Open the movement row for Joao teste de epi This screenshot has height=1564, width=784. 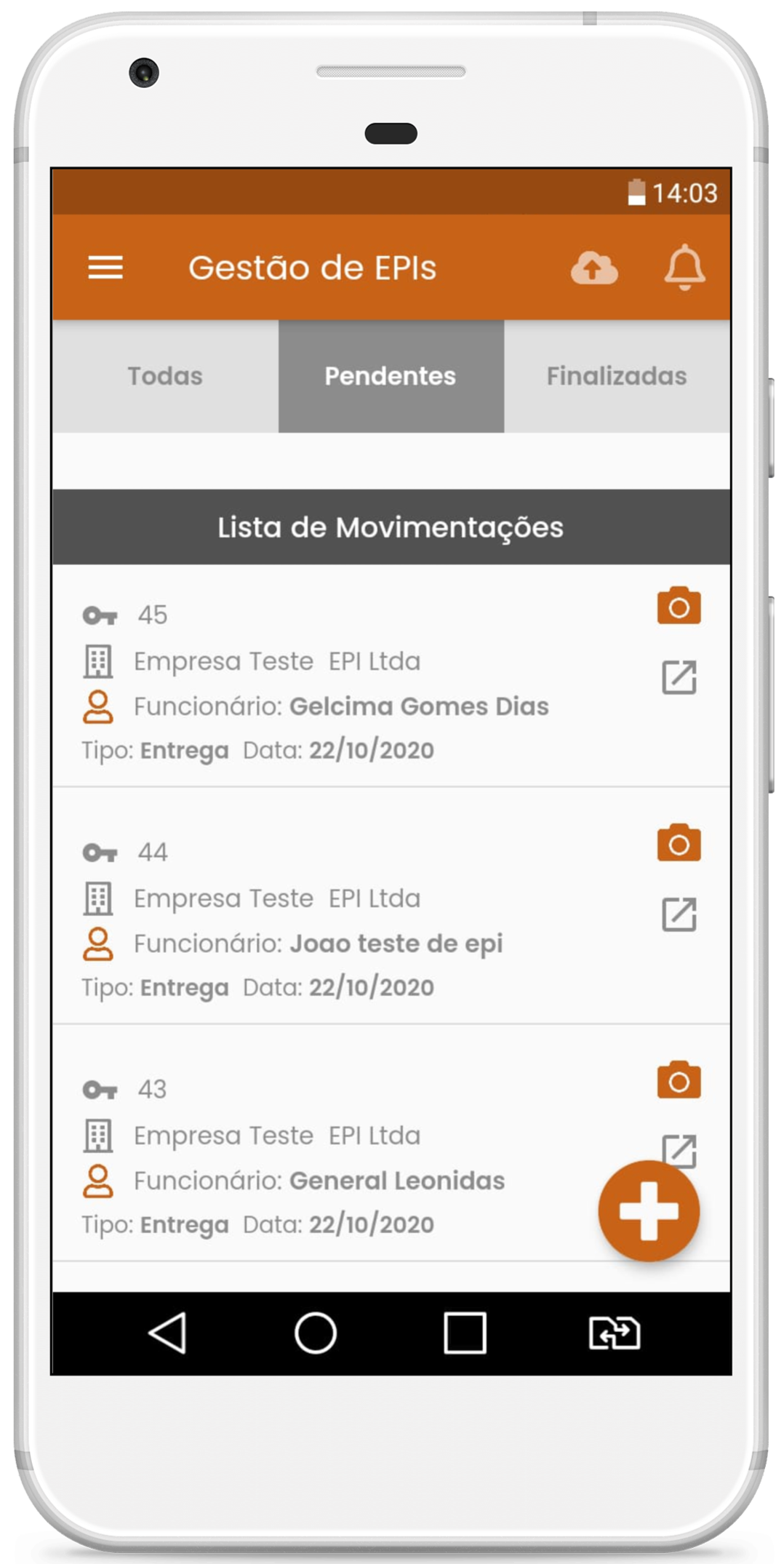391,906
